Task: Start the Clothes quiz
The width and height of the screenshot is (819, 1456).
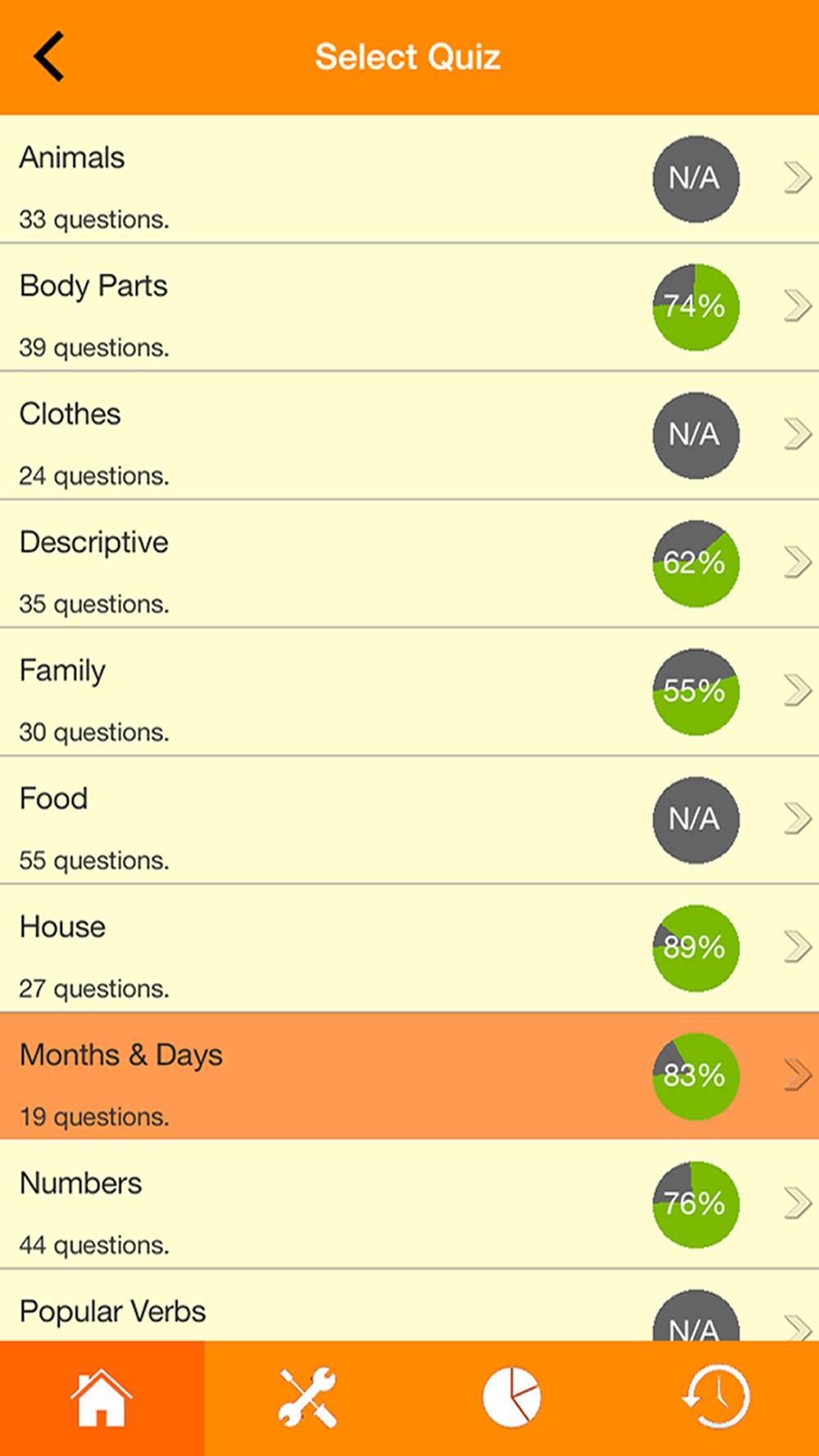Action: click(x=409, y=436)
